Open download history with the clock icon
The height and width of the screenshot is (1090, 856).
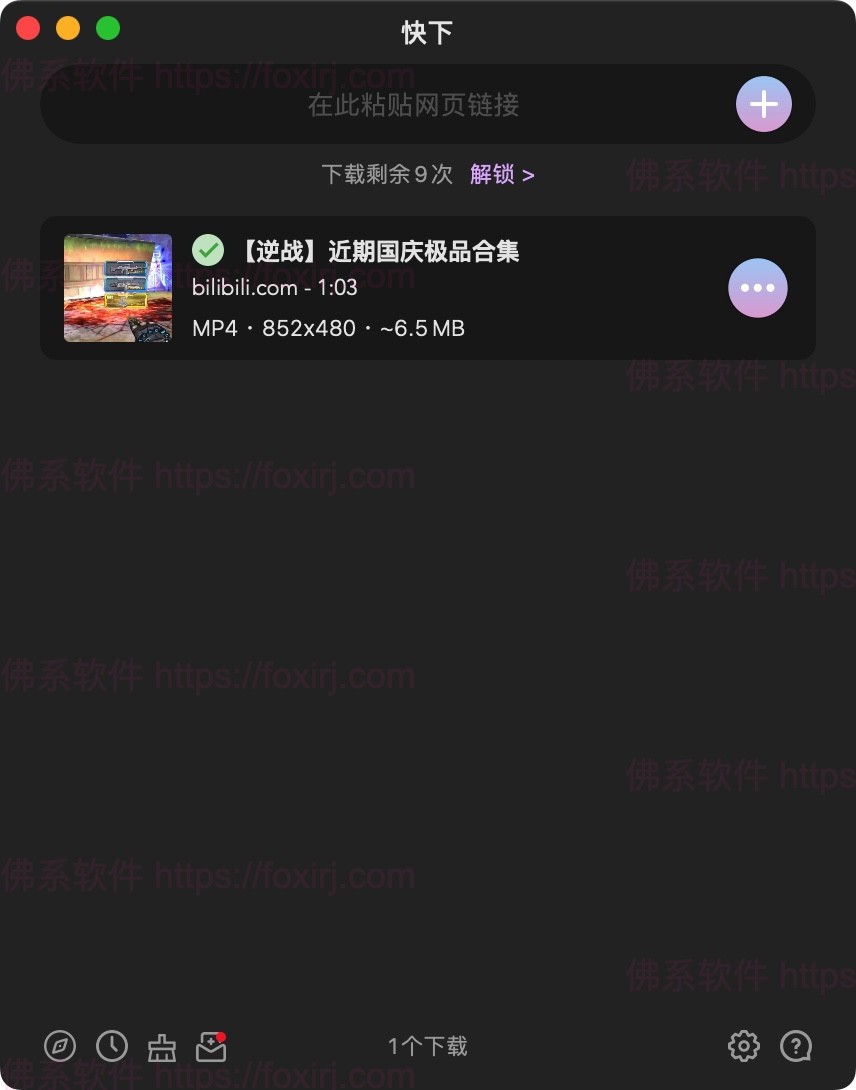[112, 1046]
